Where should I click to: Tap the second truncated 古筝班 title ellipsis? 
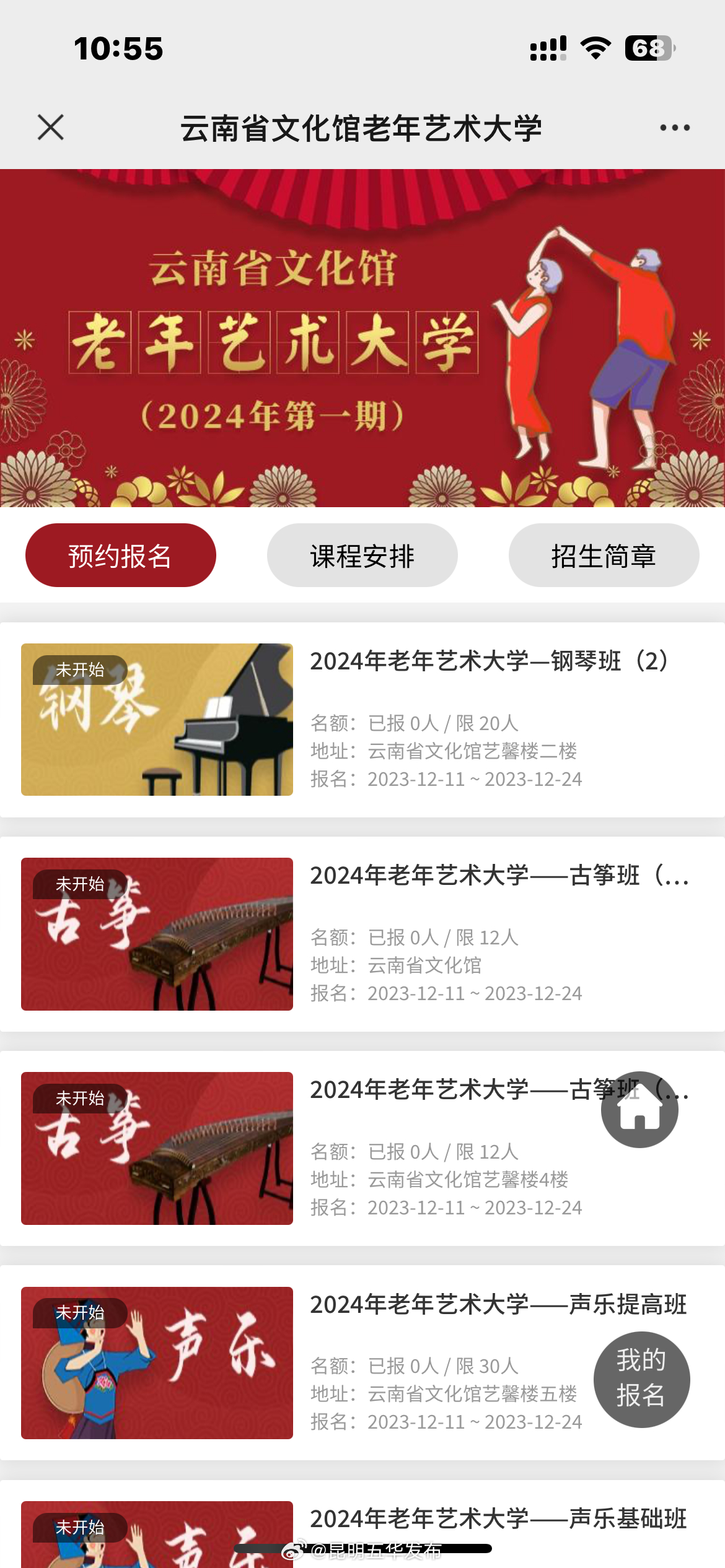(680, 1089)
